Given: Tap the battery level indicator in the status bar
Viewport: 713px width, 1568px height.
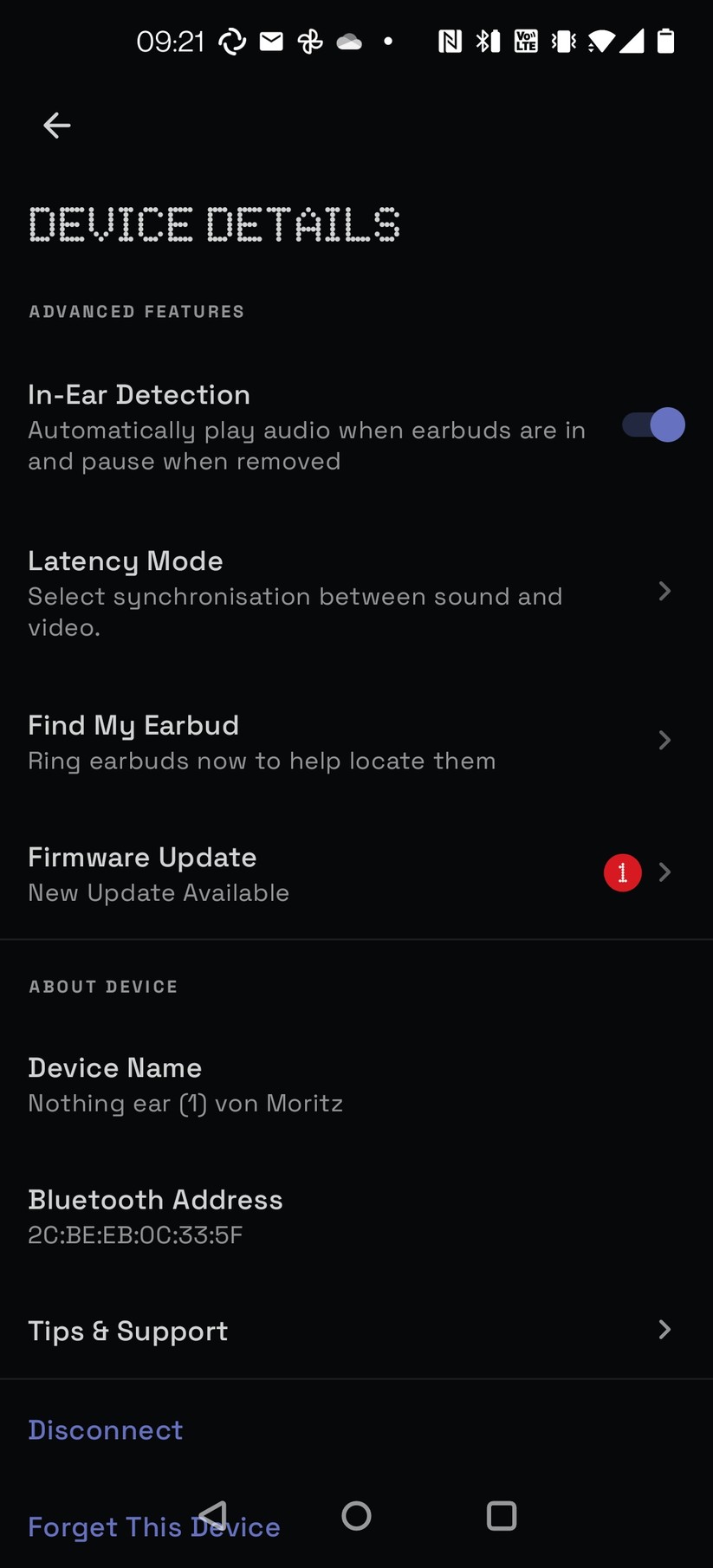Looking at the screenshot, I should click(665, 40).
